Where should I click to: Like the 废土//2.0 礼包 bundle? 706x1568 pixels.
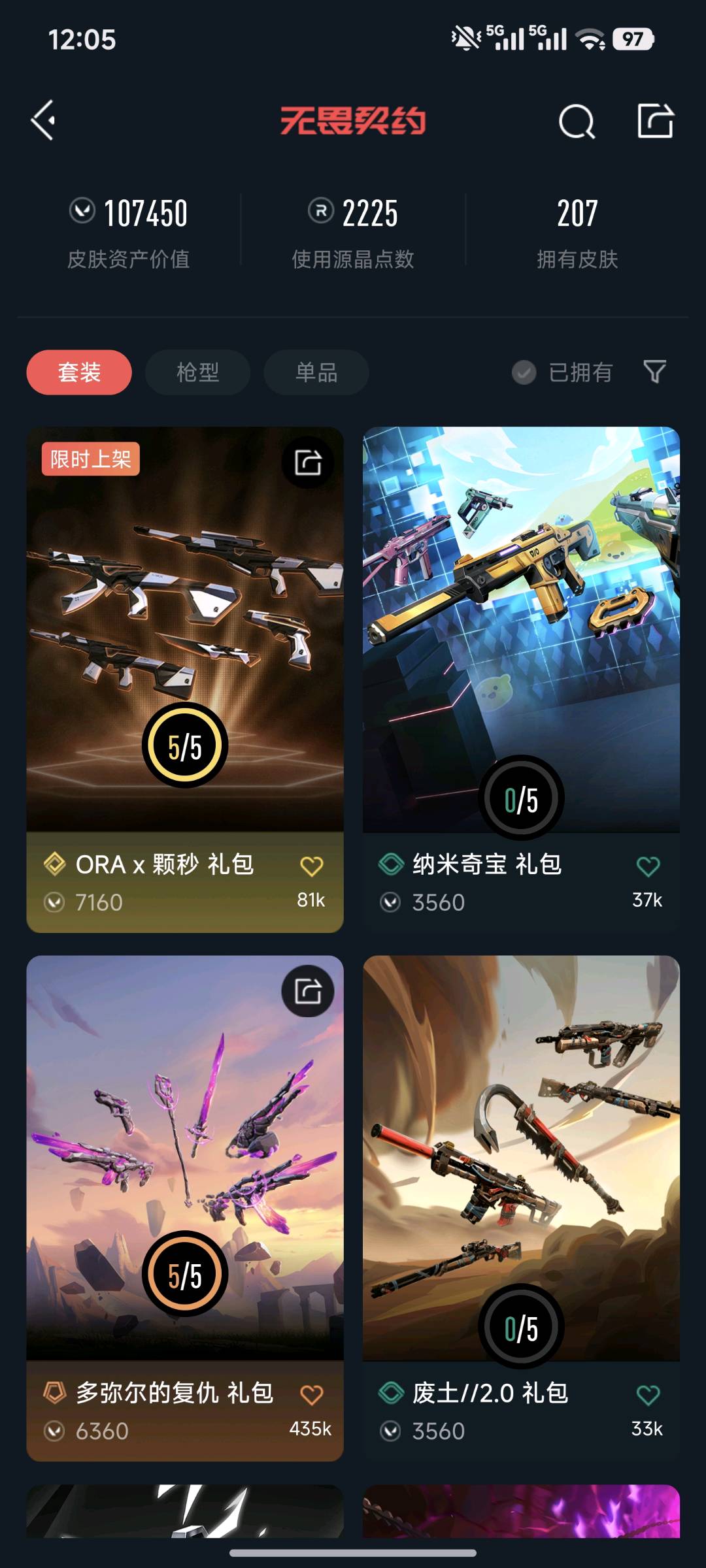[x=648, y=1395]
